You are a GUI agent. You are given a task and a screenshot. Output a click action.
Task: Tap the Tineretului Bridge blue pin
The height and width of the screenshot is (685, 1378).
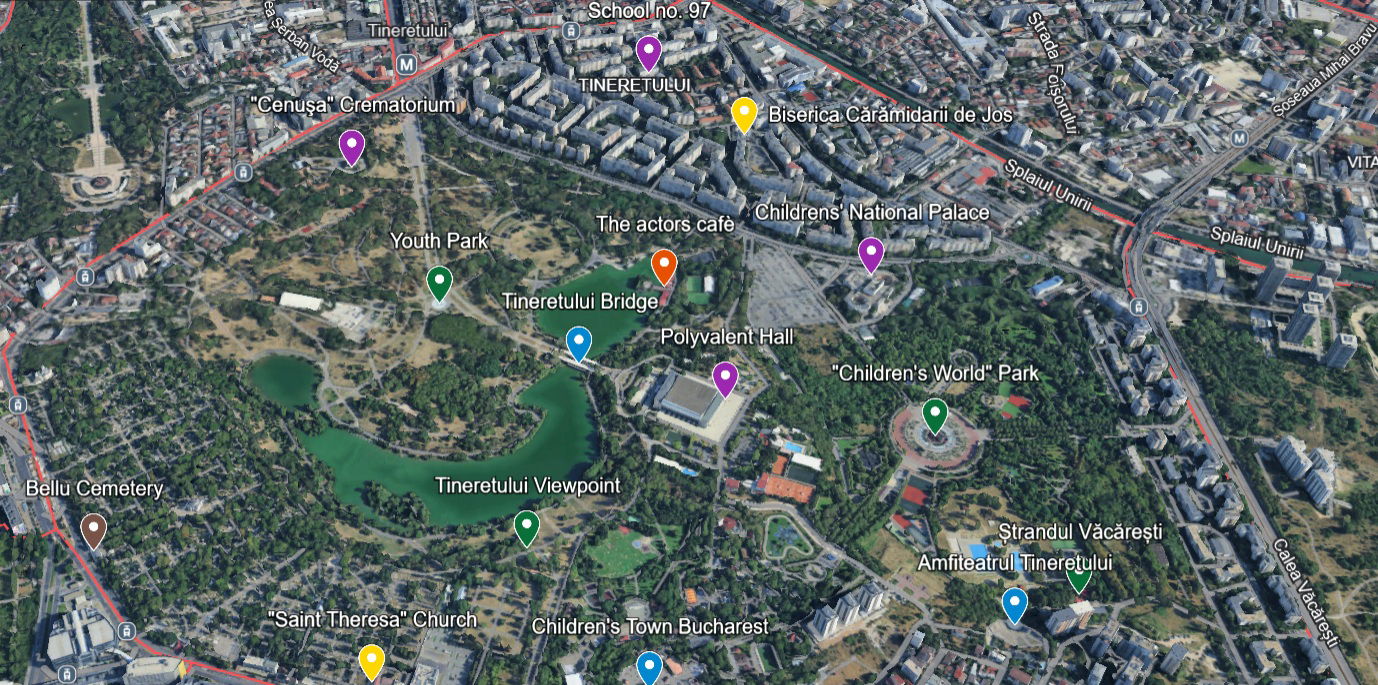(x=578, y=341)
